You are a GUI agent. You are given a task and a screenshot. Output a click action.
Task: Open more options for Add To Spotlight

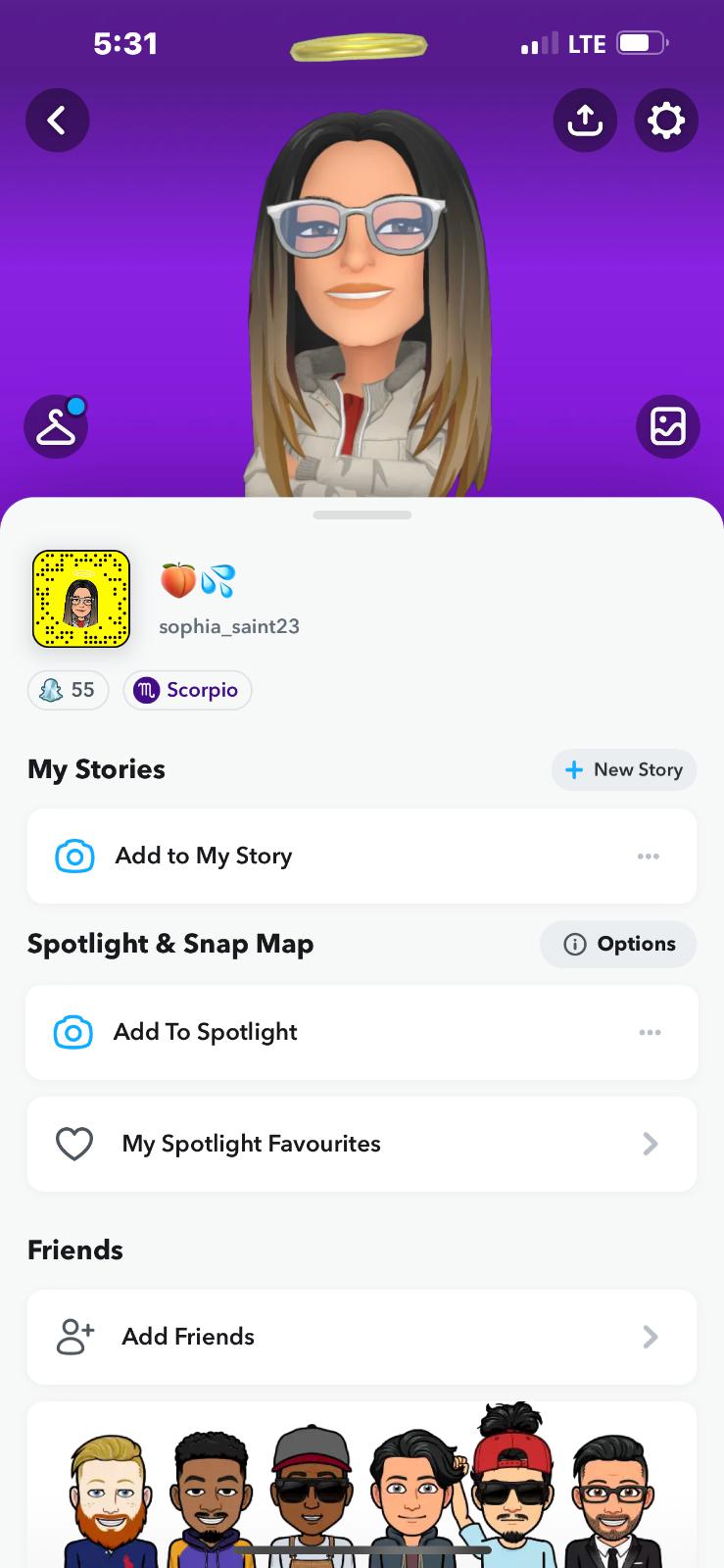650,1032
